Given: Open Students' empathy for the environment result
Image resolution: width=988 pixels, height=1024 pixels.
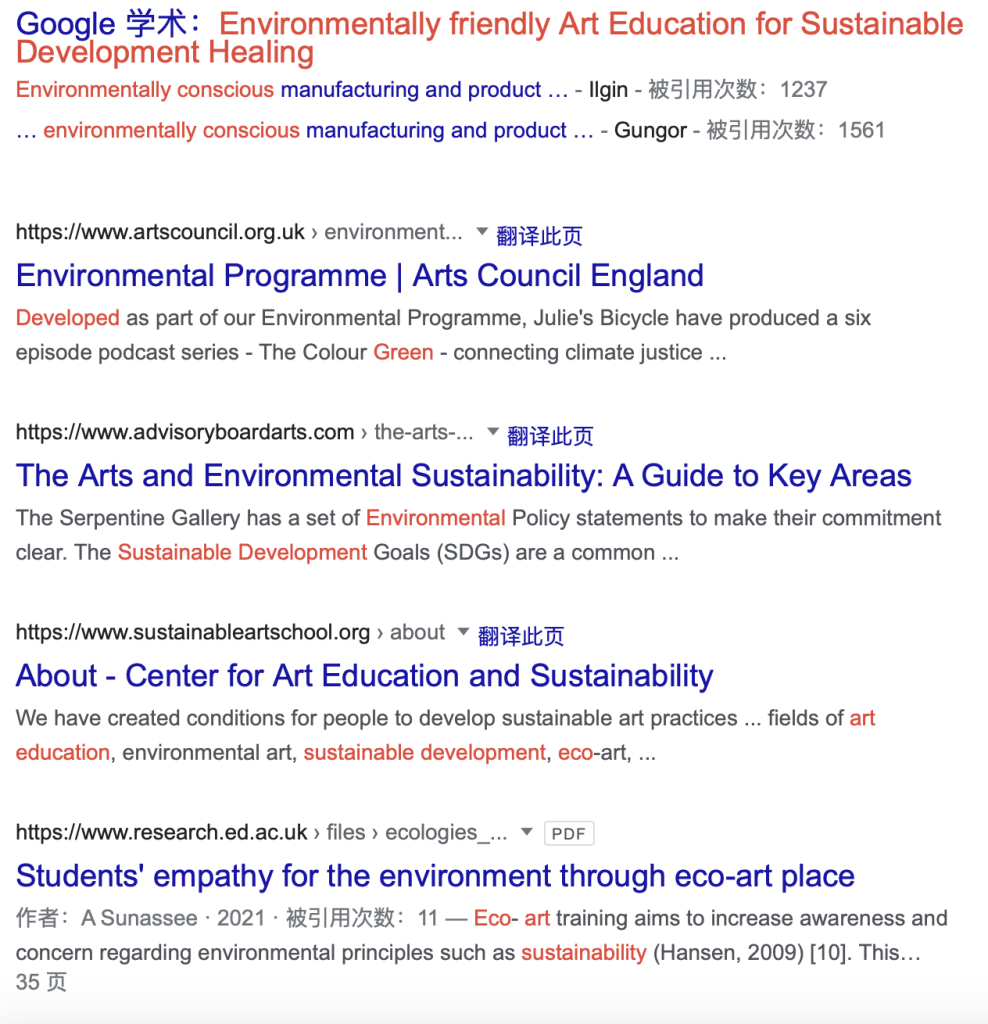Looking at the screenshot, I should click(x=435, y=876).
